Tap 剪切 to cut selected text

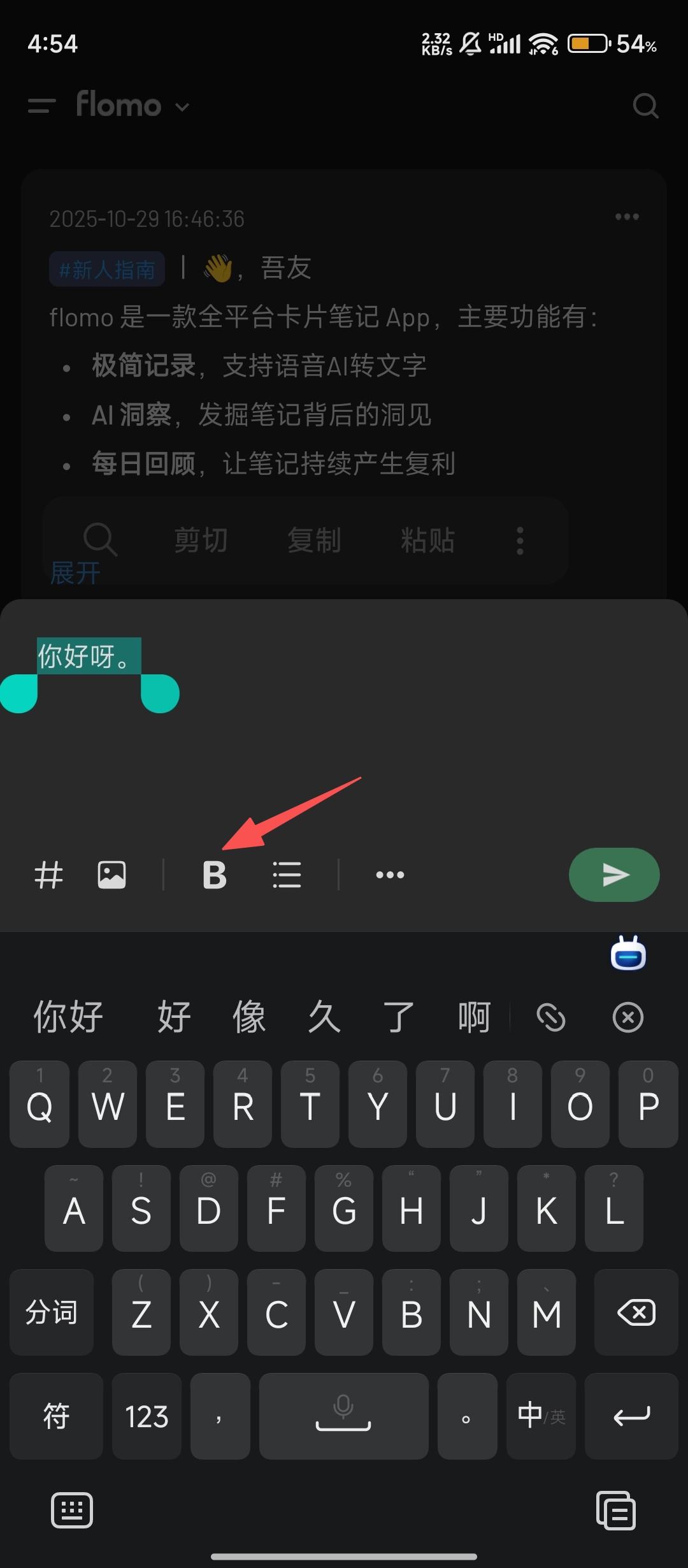click(201, 541)
